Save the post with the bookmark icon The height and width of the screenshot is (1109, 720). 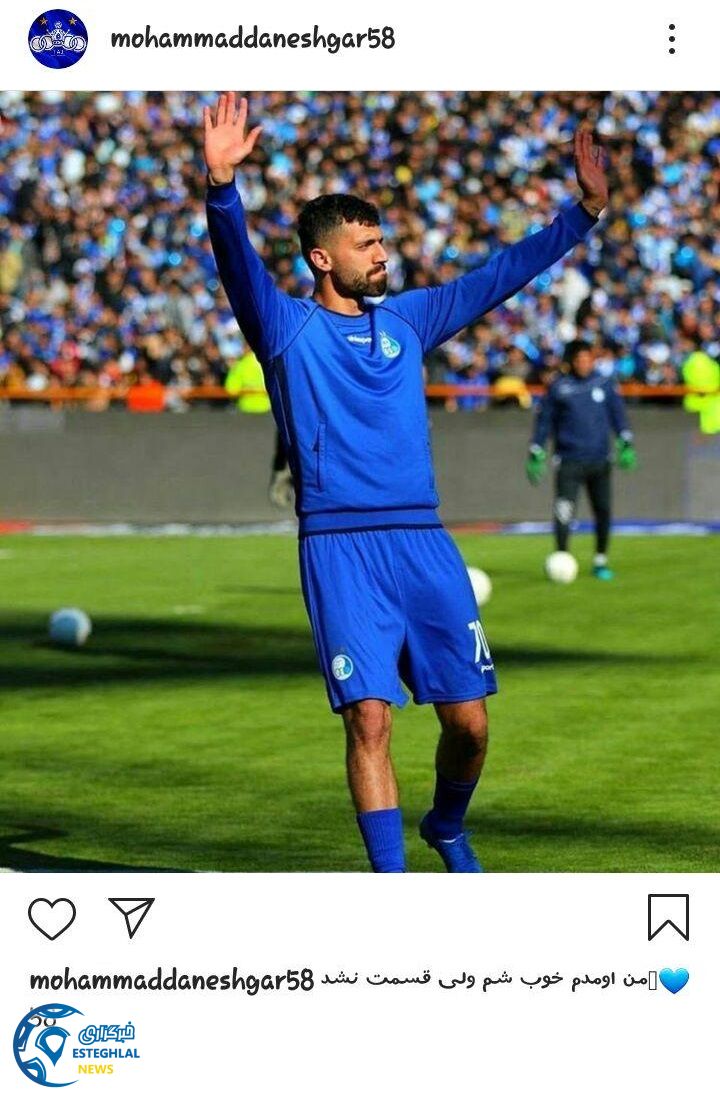coord(668,917)
